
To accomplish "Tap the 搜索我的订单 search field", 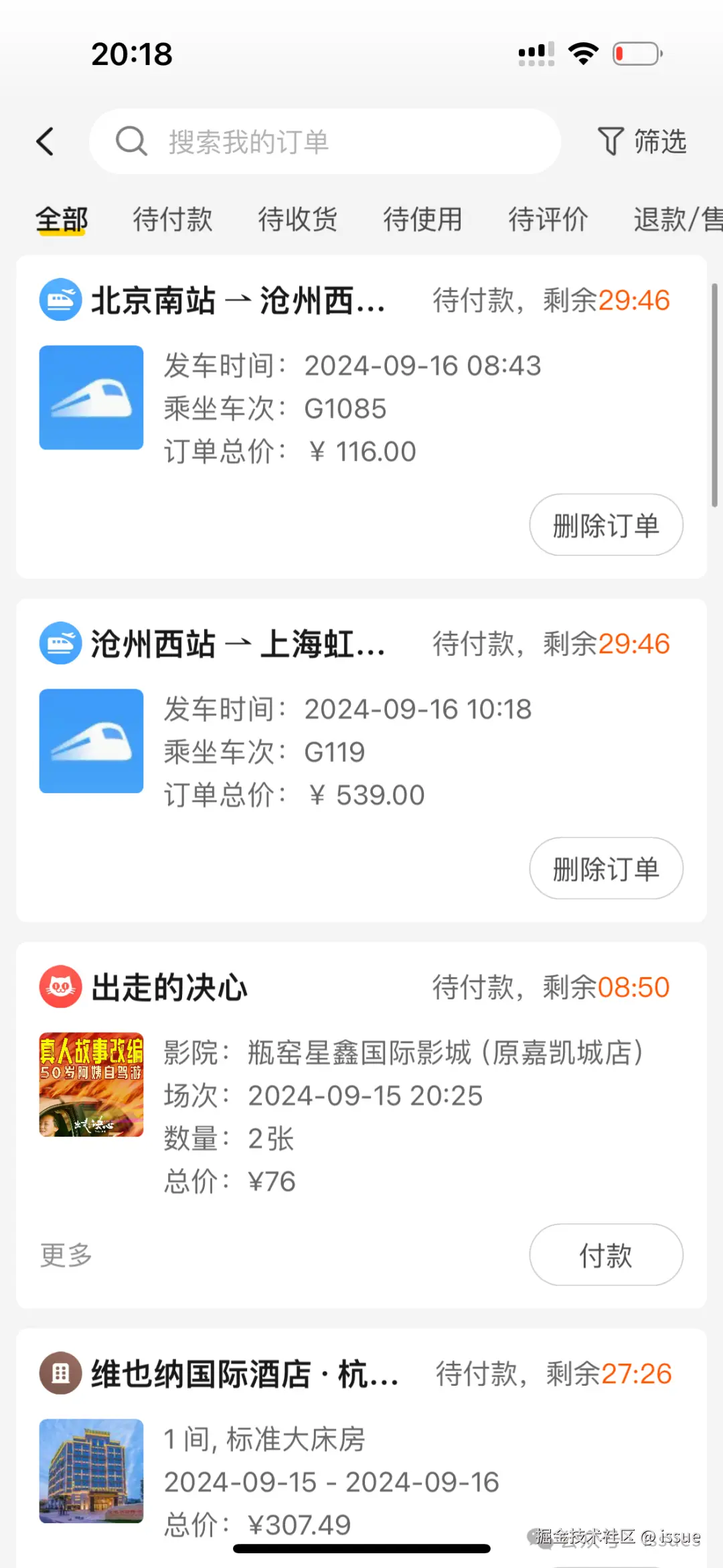I will pos(325,141).
